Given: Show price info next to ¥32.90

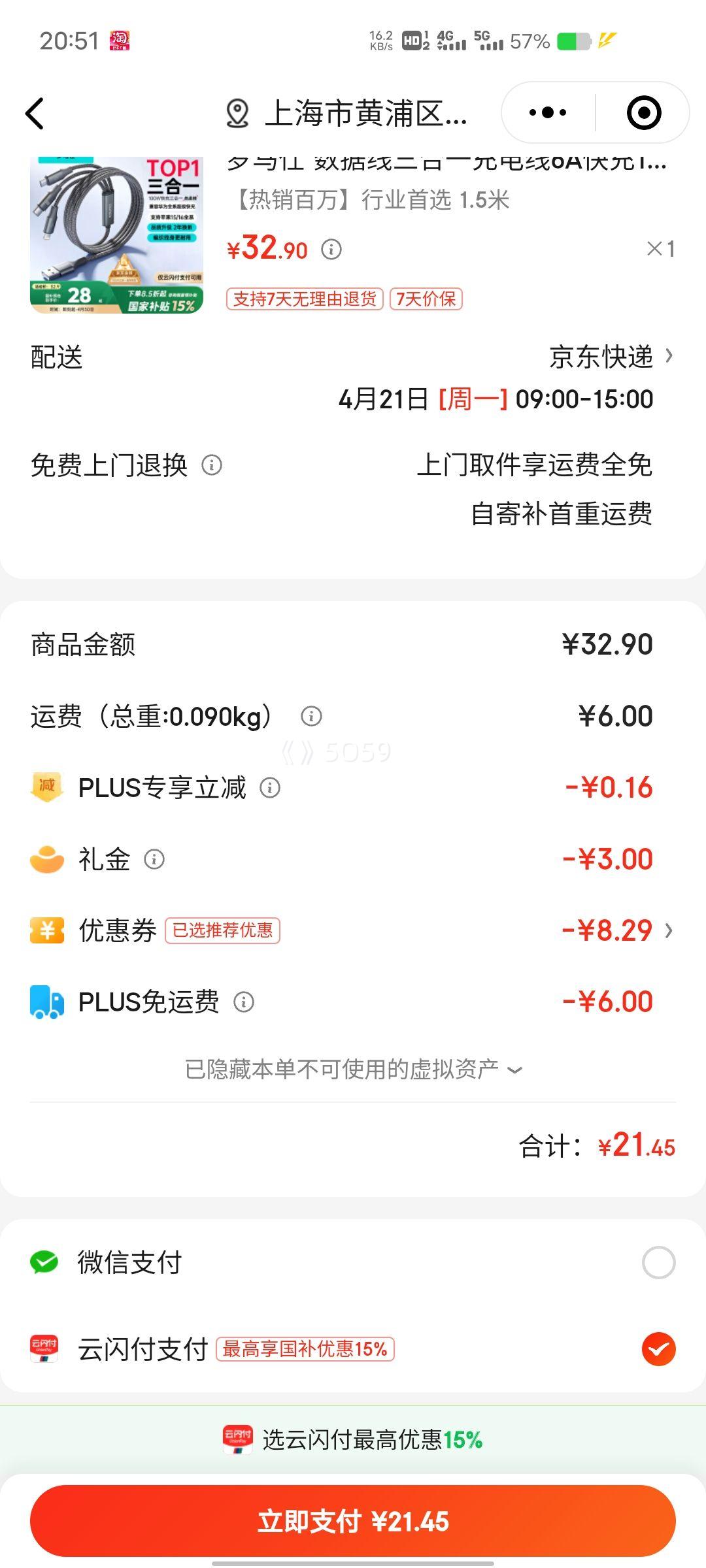Looking at the screenshot, I should [331, 250].
